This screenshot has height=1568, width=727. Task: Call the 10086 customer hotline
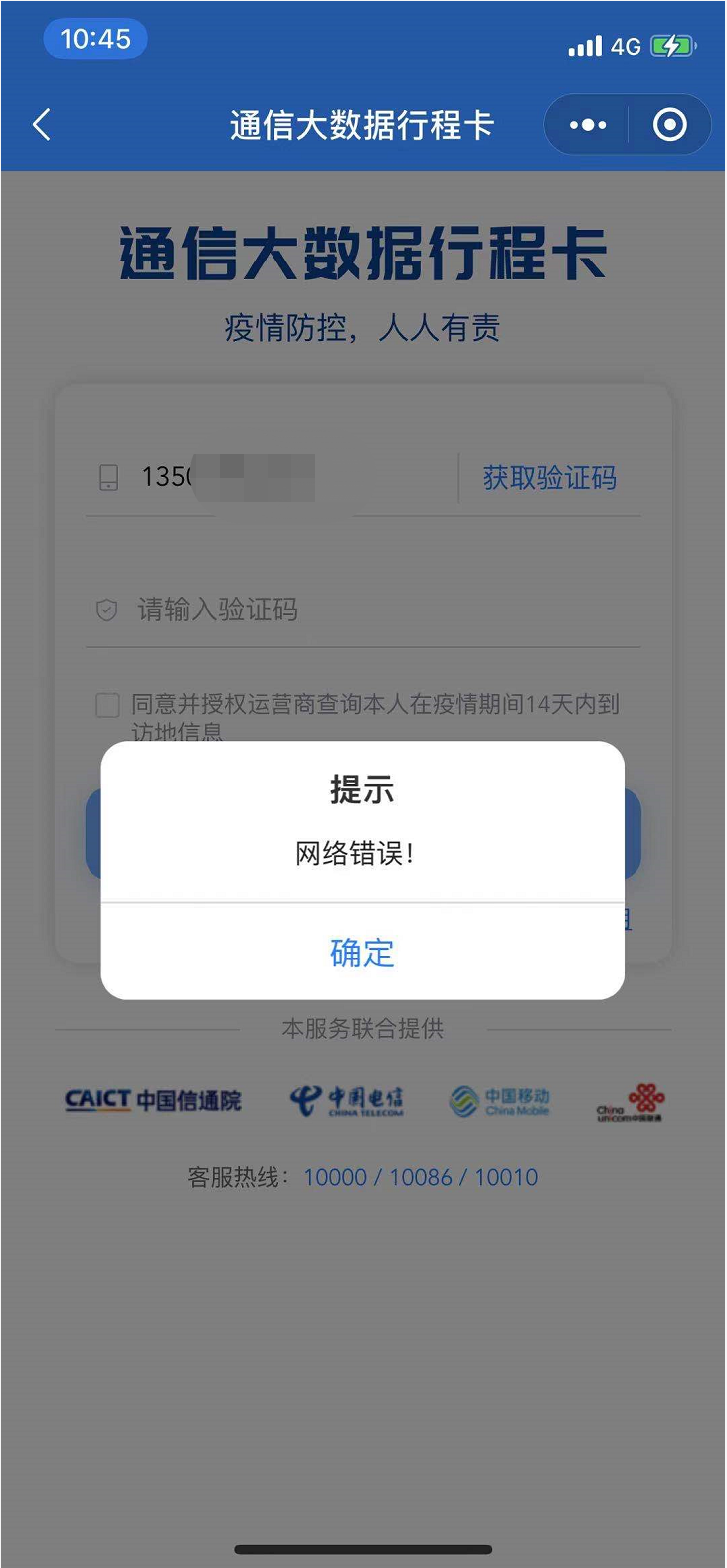(421, 1177)
